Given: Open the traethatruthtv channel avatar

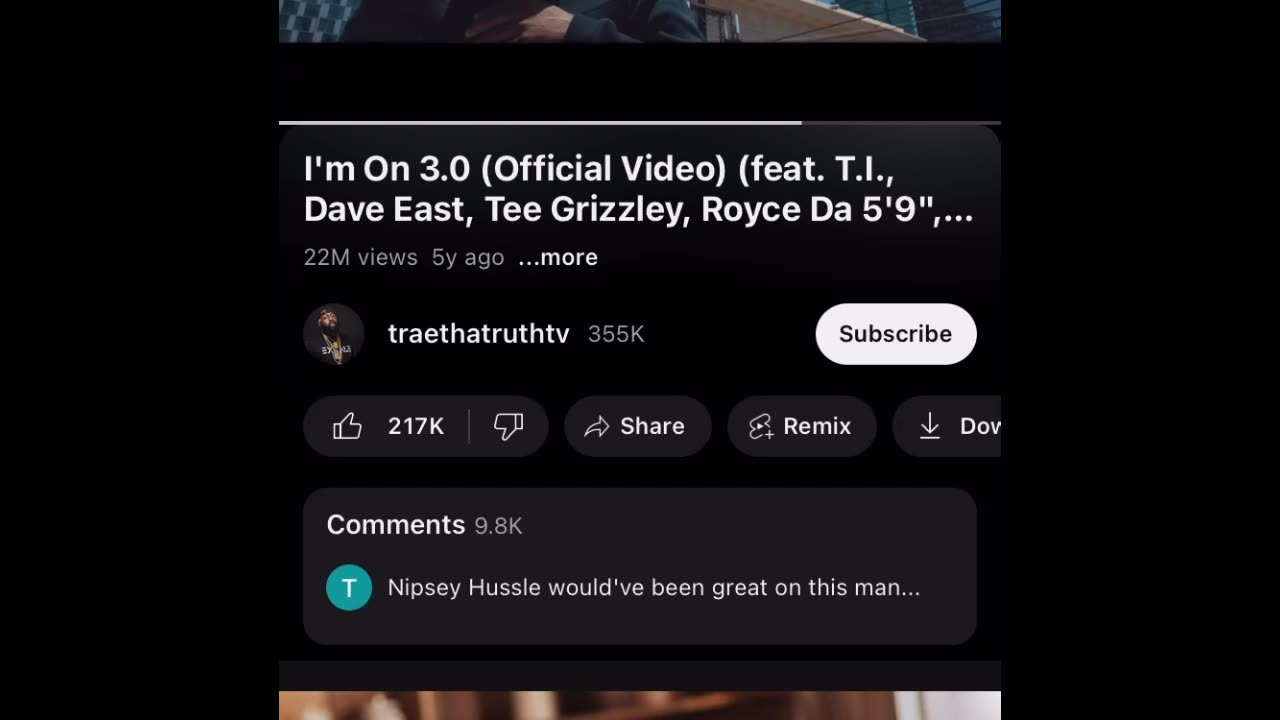Looking at the screenshot, I should 334,334.
